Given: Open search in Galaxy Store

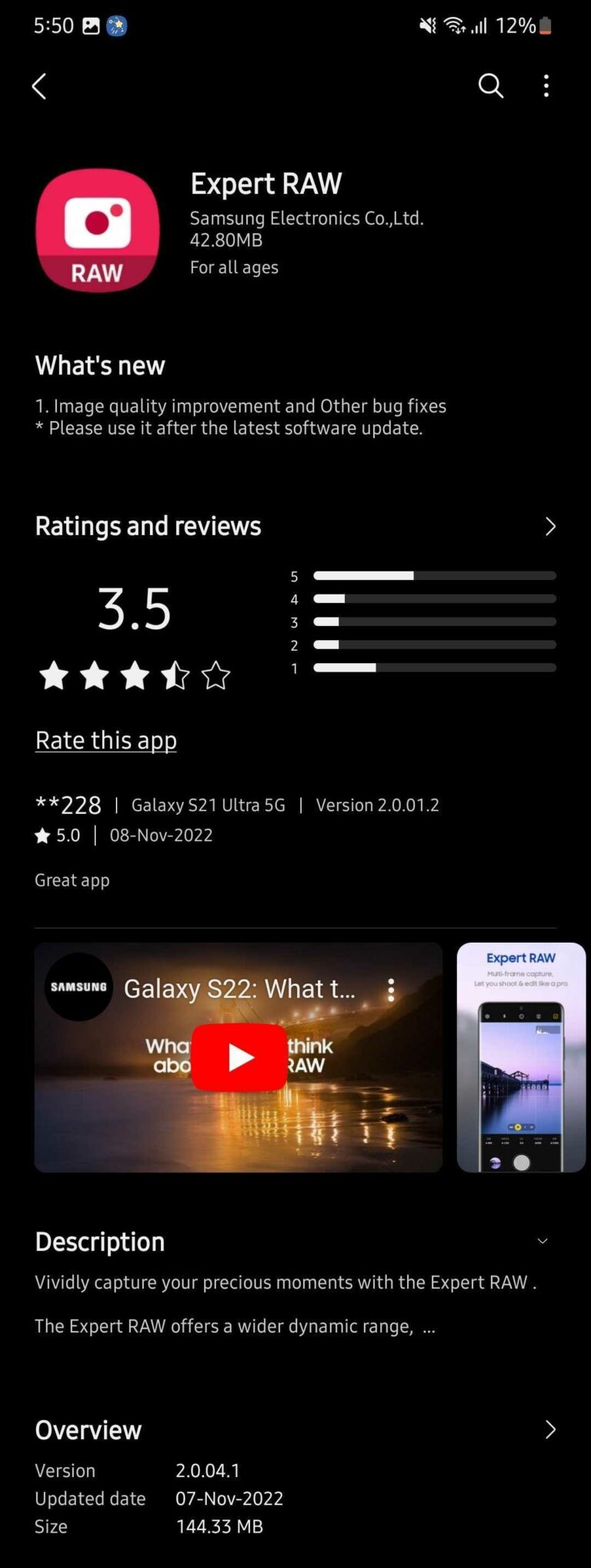Looking at the screenshot, I should 491,86.
